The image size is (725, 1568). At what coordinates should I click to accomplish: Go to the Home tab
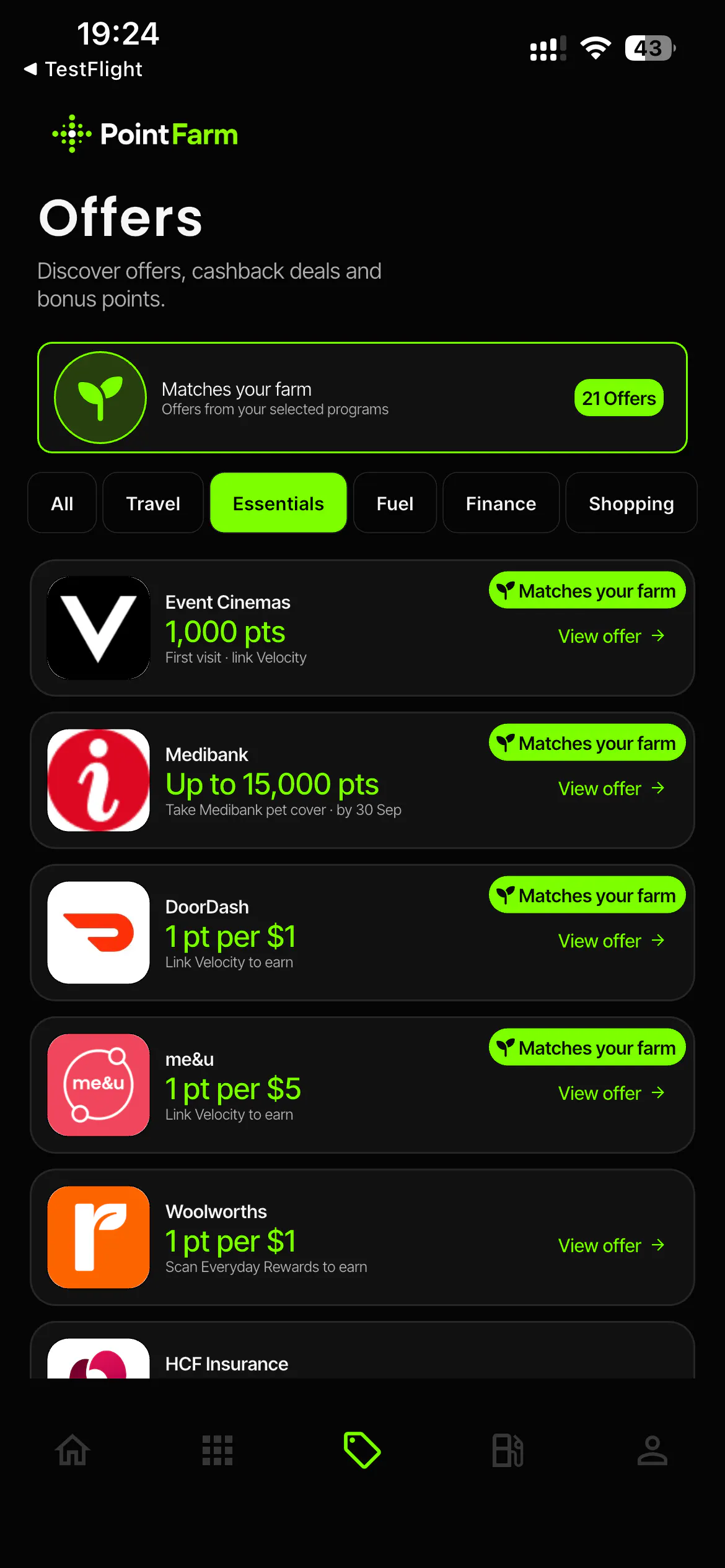point(72,1450)
